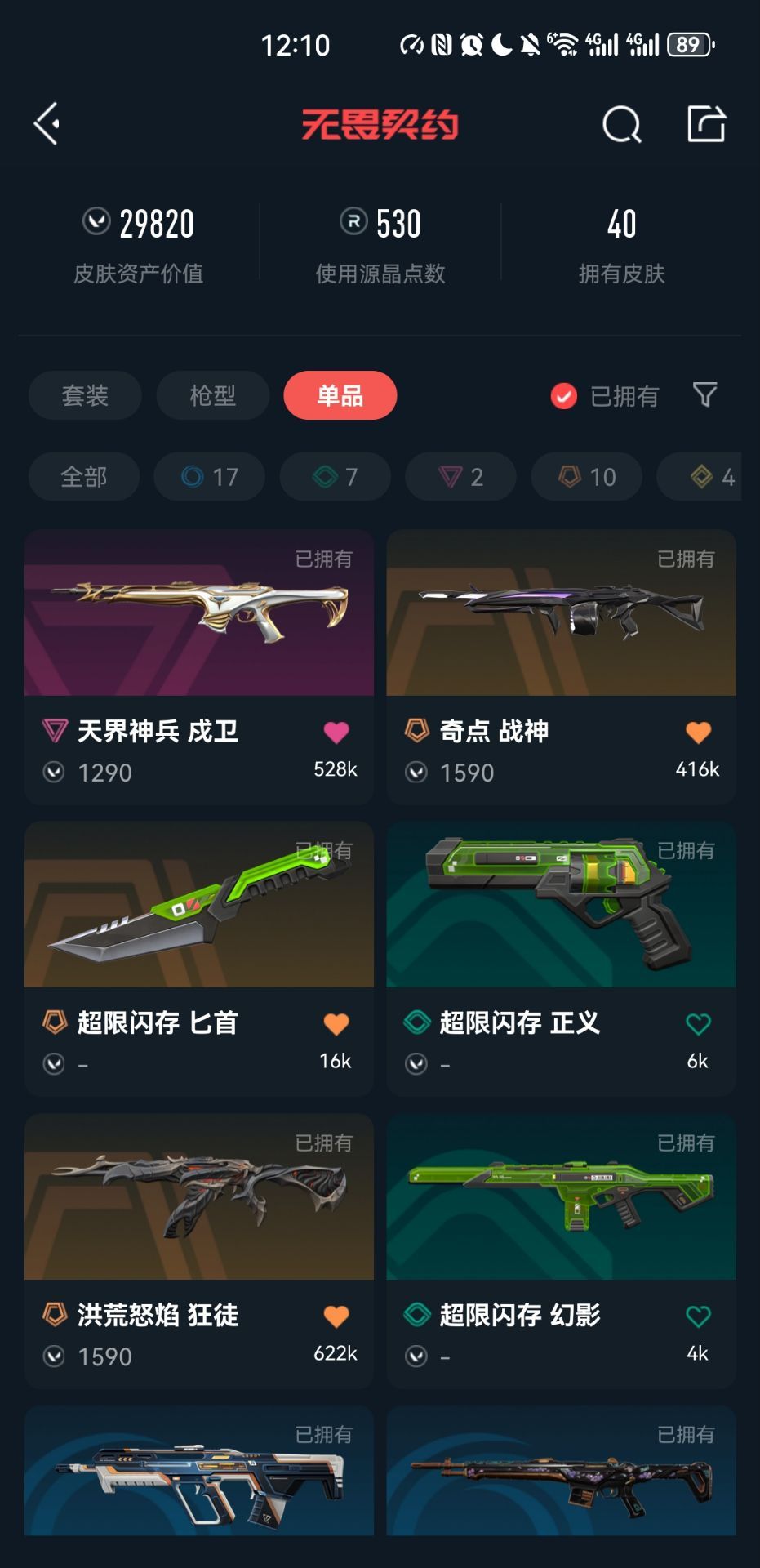Tap the share icon in the header

(x=706, y=124)
